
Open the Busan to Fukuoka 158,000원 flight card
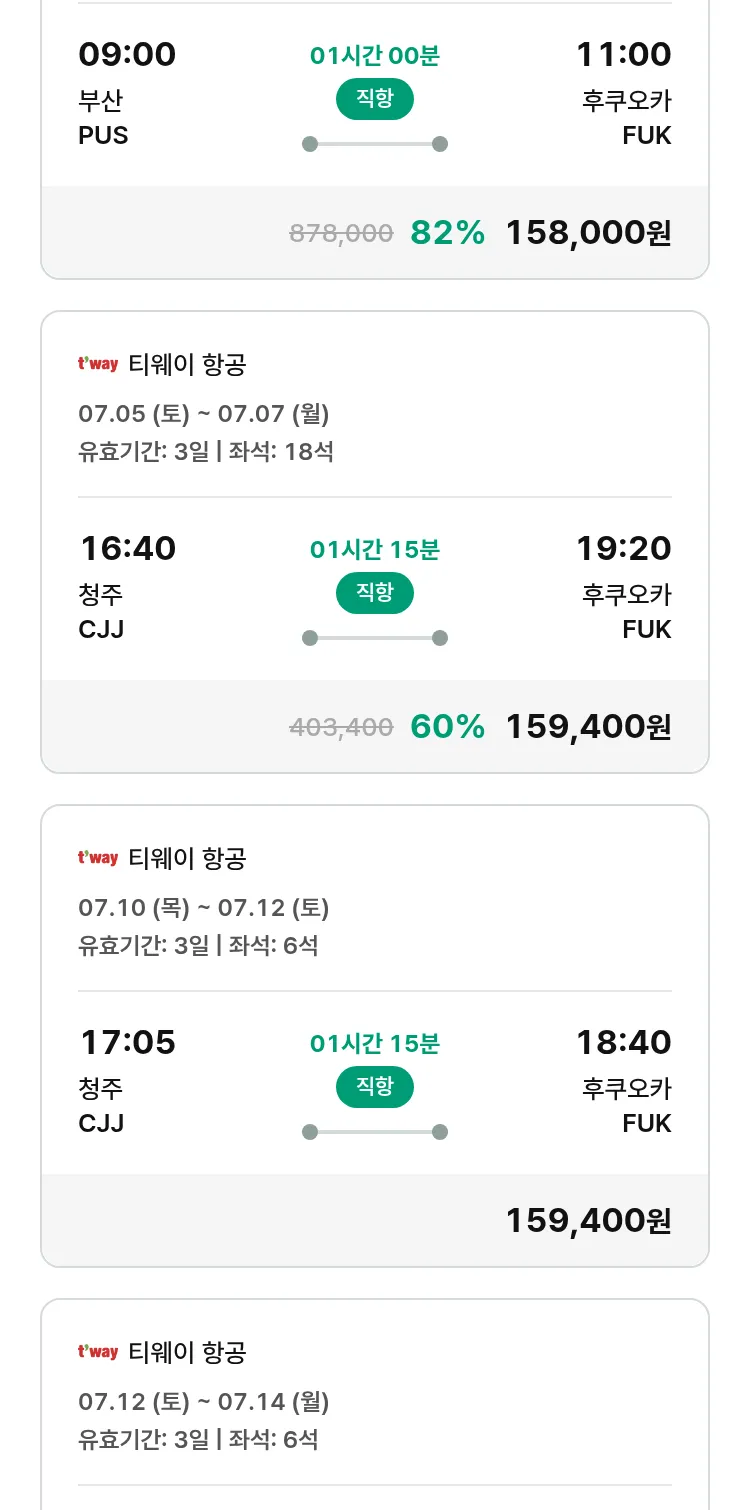coord(375,139)
